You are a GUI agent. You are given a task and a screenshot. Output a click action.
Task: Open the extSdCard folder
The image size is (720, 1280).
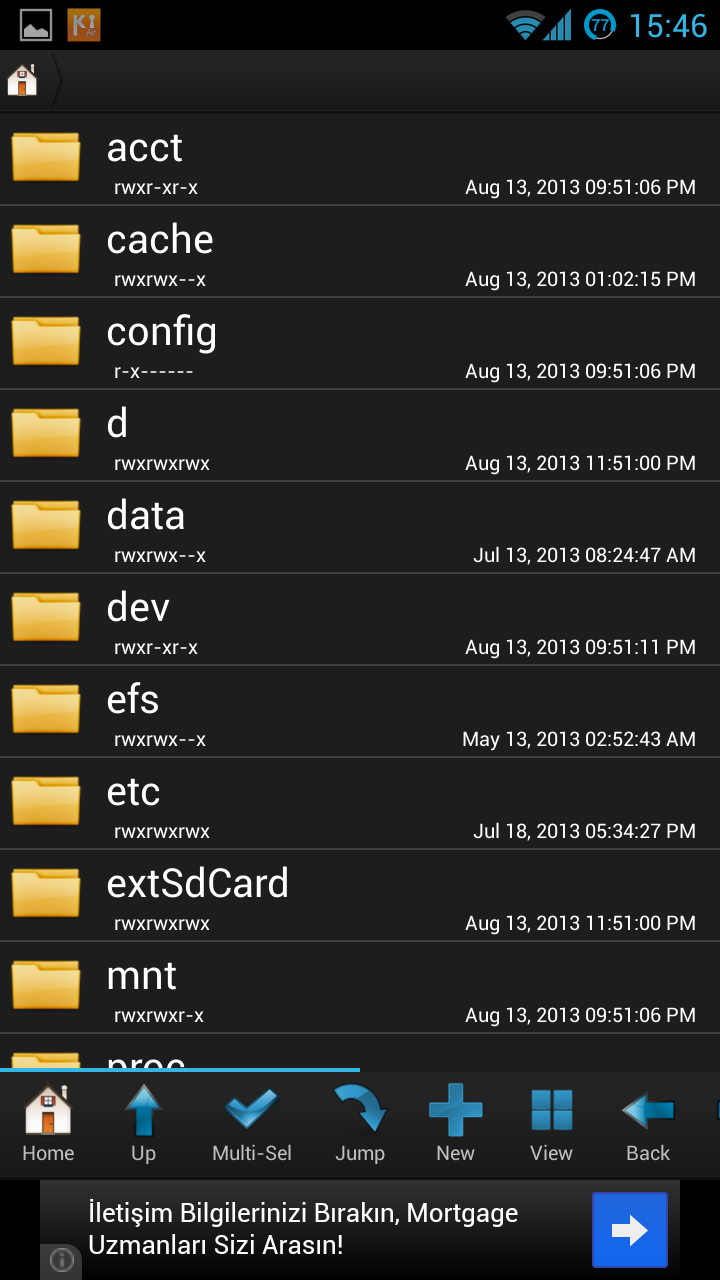(360, 896)
